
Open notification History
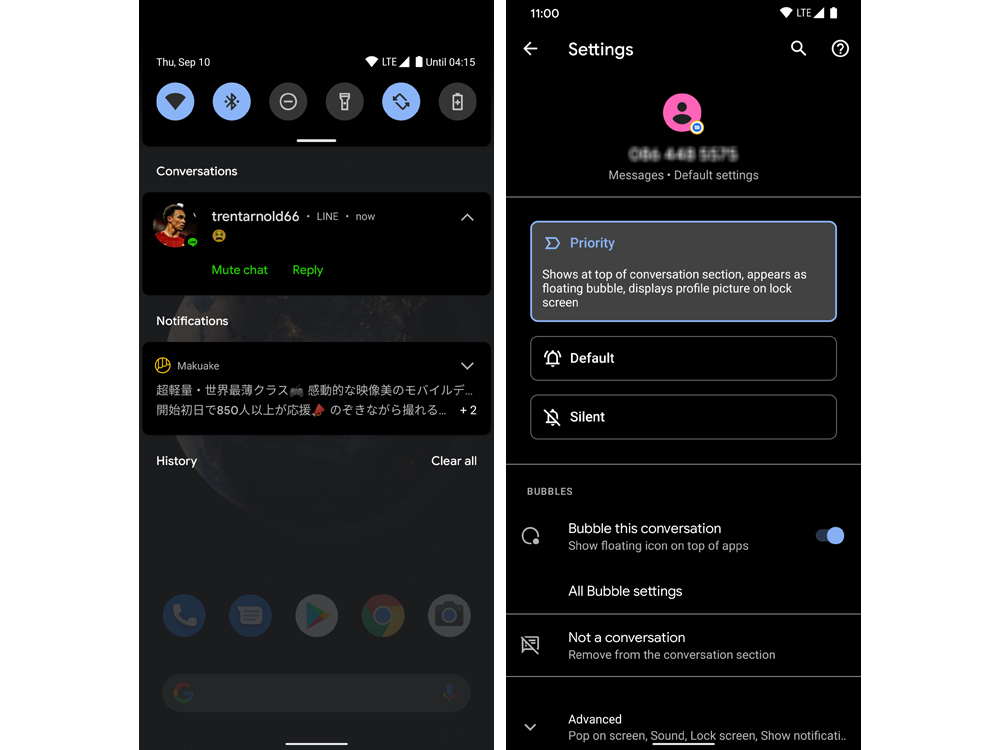pos(176,461)
